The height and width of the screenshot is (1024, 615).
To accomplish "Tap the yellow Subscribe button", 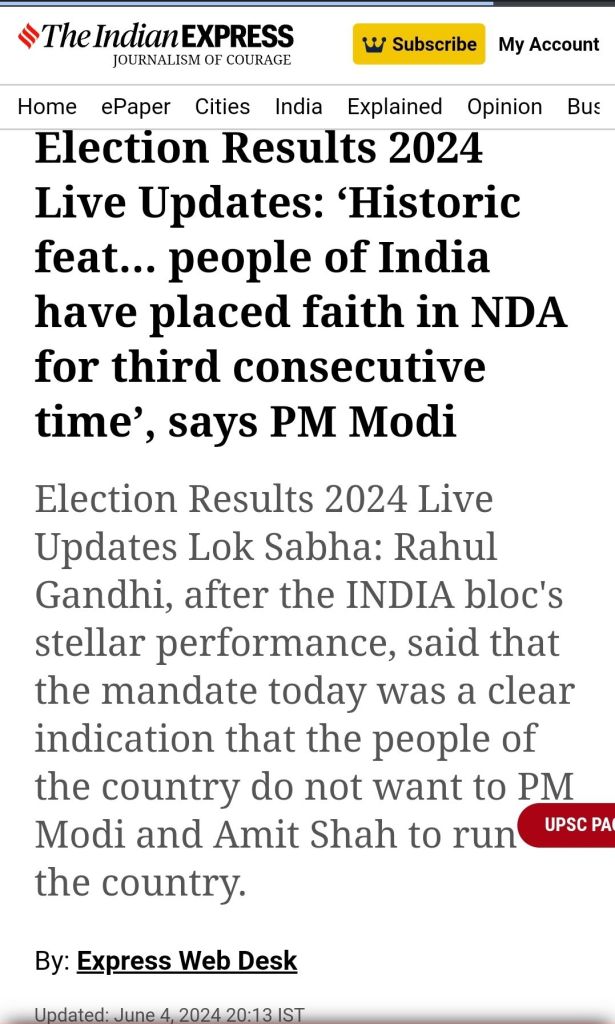I will 418,44.
